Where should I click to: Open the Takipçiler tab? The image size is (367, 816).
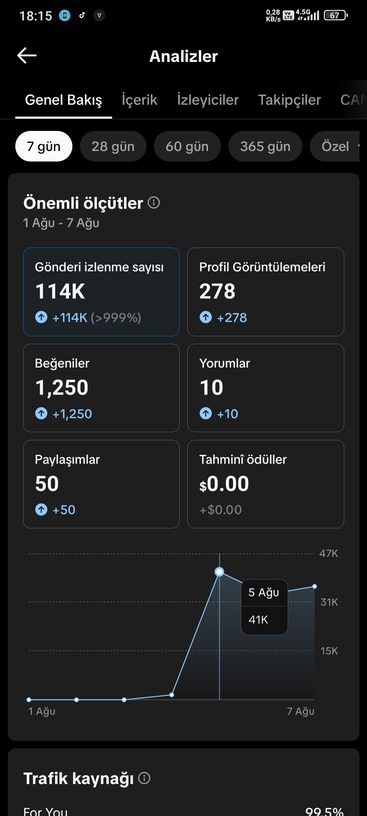pos(289,100)
